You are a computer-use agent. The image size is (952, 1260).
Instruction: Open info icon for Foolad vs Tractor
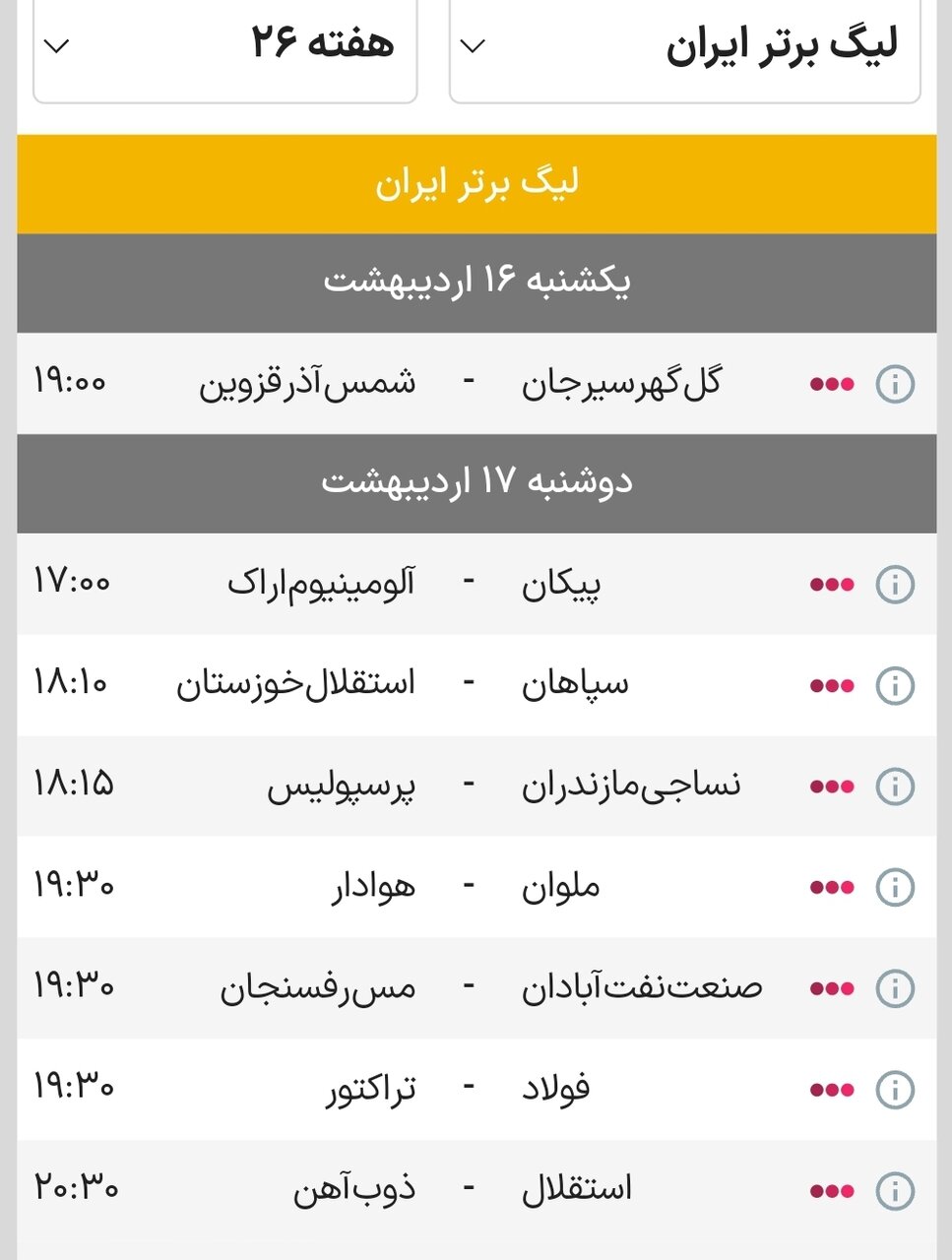point(894,1089)
